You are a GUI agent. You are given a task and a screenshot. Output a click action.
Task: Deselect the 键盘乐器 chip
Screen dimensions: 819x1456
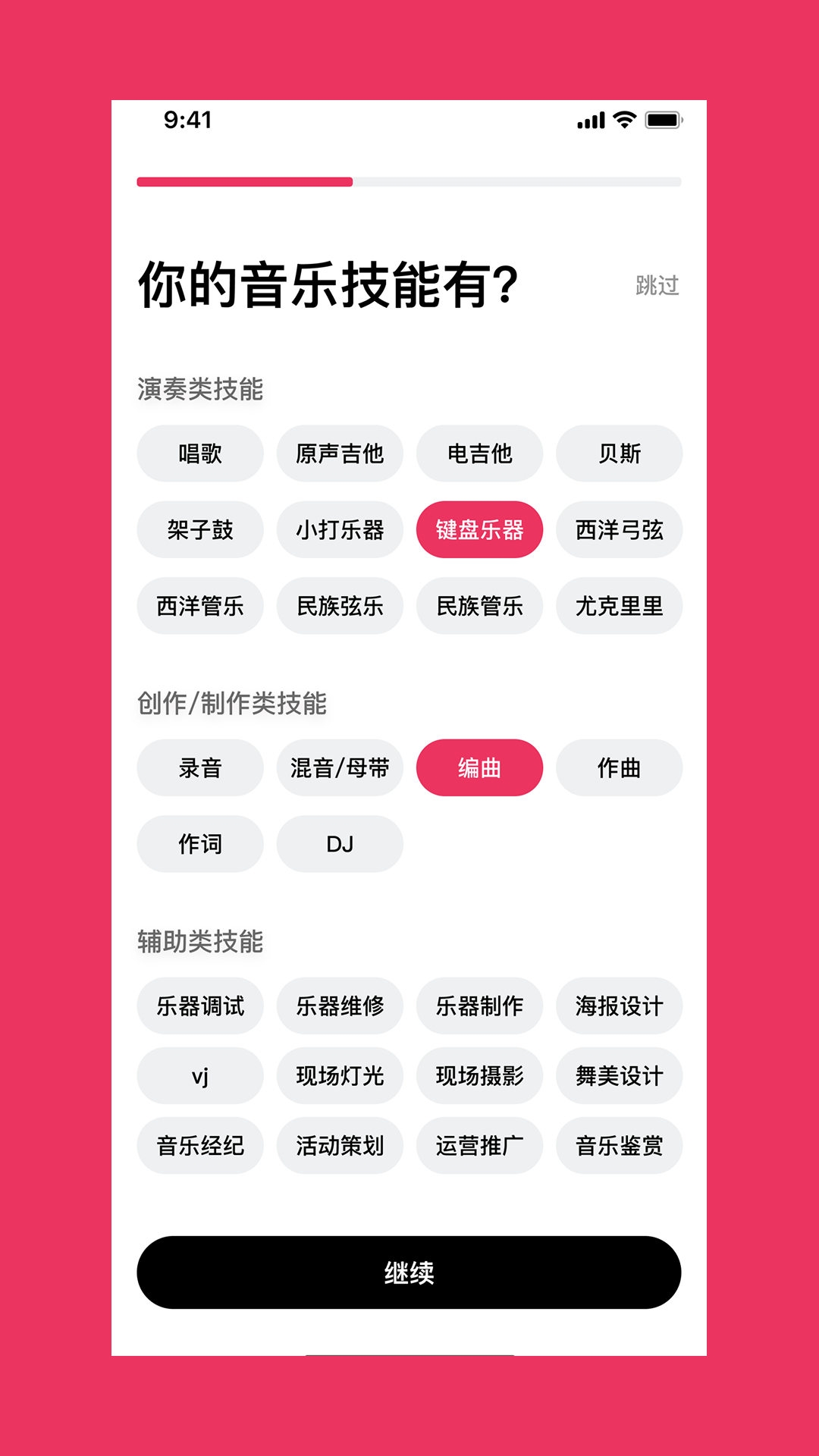pyautogui.click(x=479, y=529)
